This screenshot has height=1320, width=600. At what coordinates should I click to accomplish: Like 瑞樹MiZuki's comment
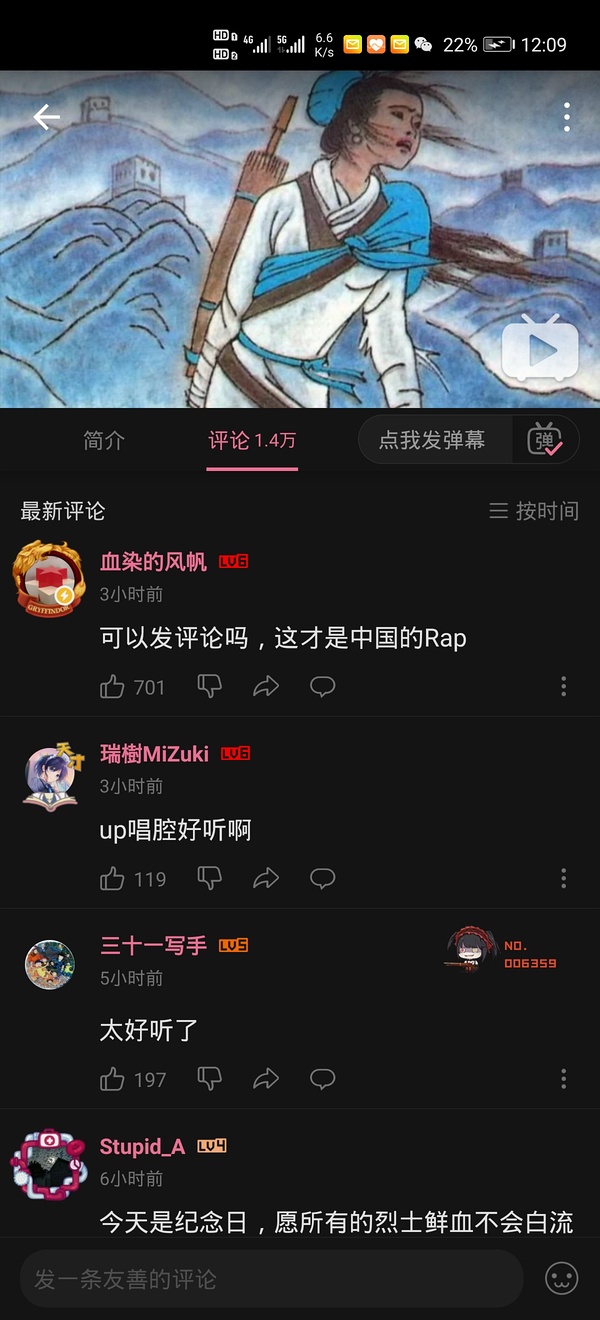113,879
